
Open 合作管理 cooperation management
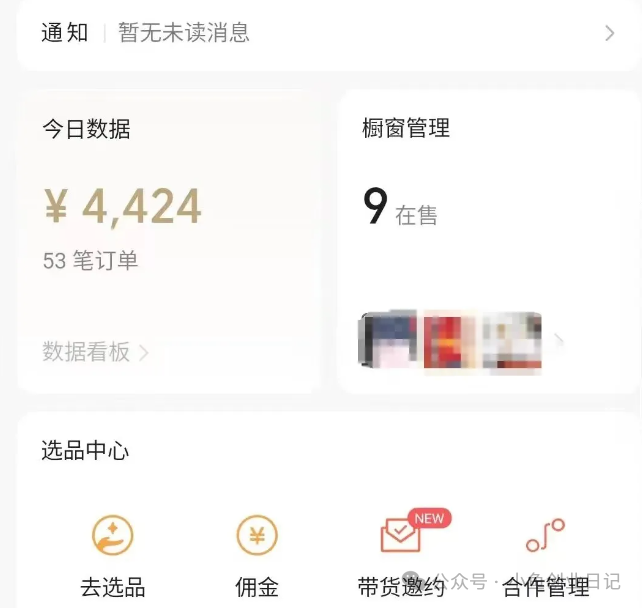[546, 555]
